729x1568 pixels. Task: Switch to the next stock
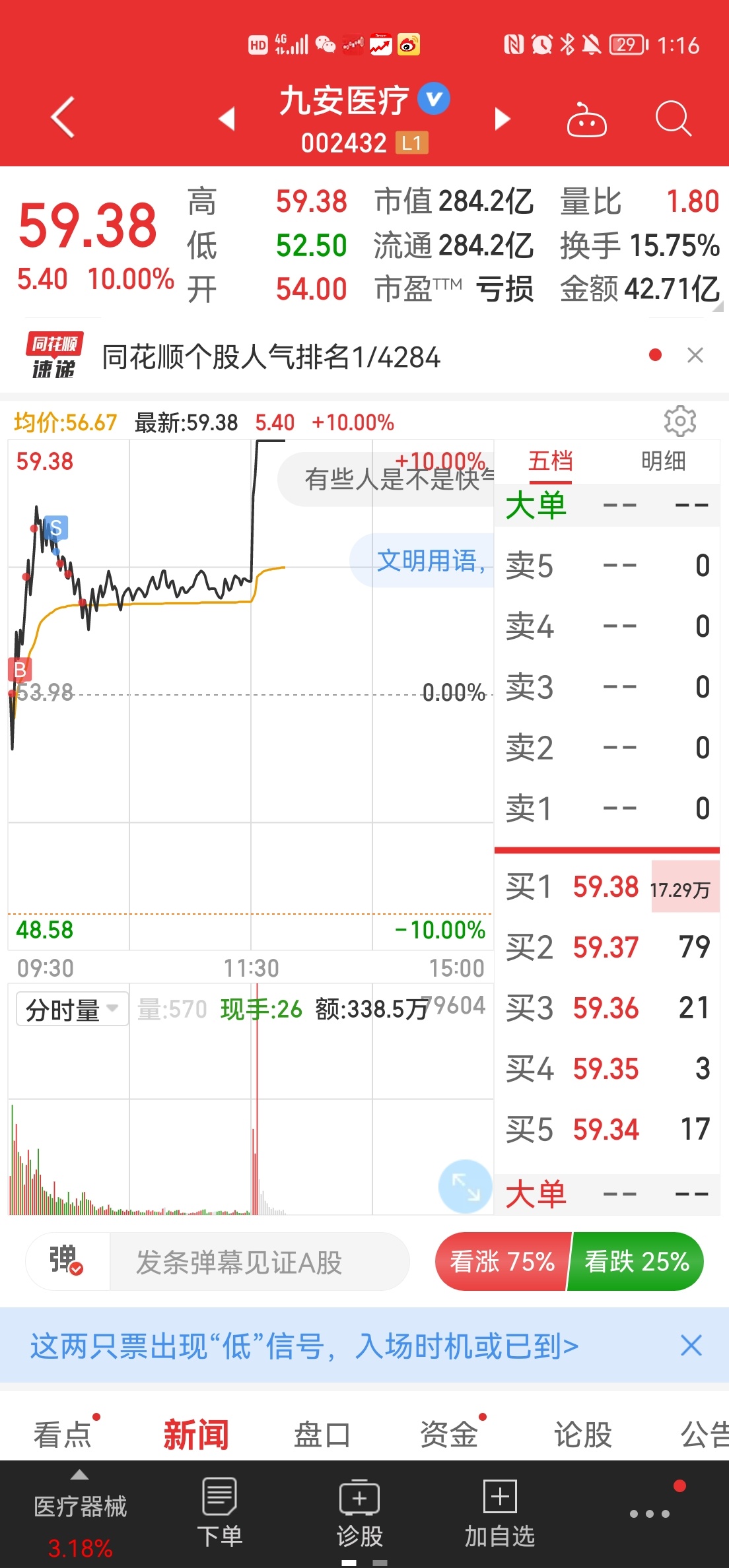click(503, 119)
